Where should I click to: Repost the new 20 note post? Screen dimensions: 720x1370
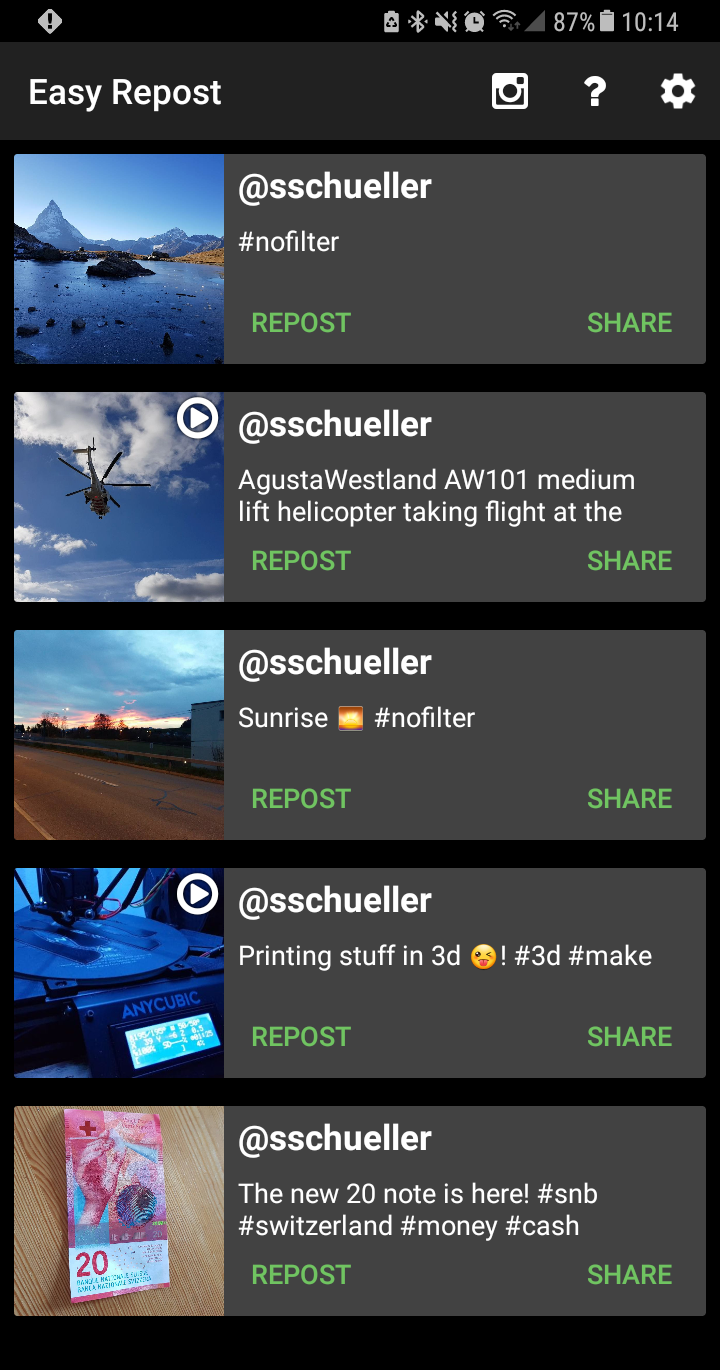click(x=301, y=1275)
